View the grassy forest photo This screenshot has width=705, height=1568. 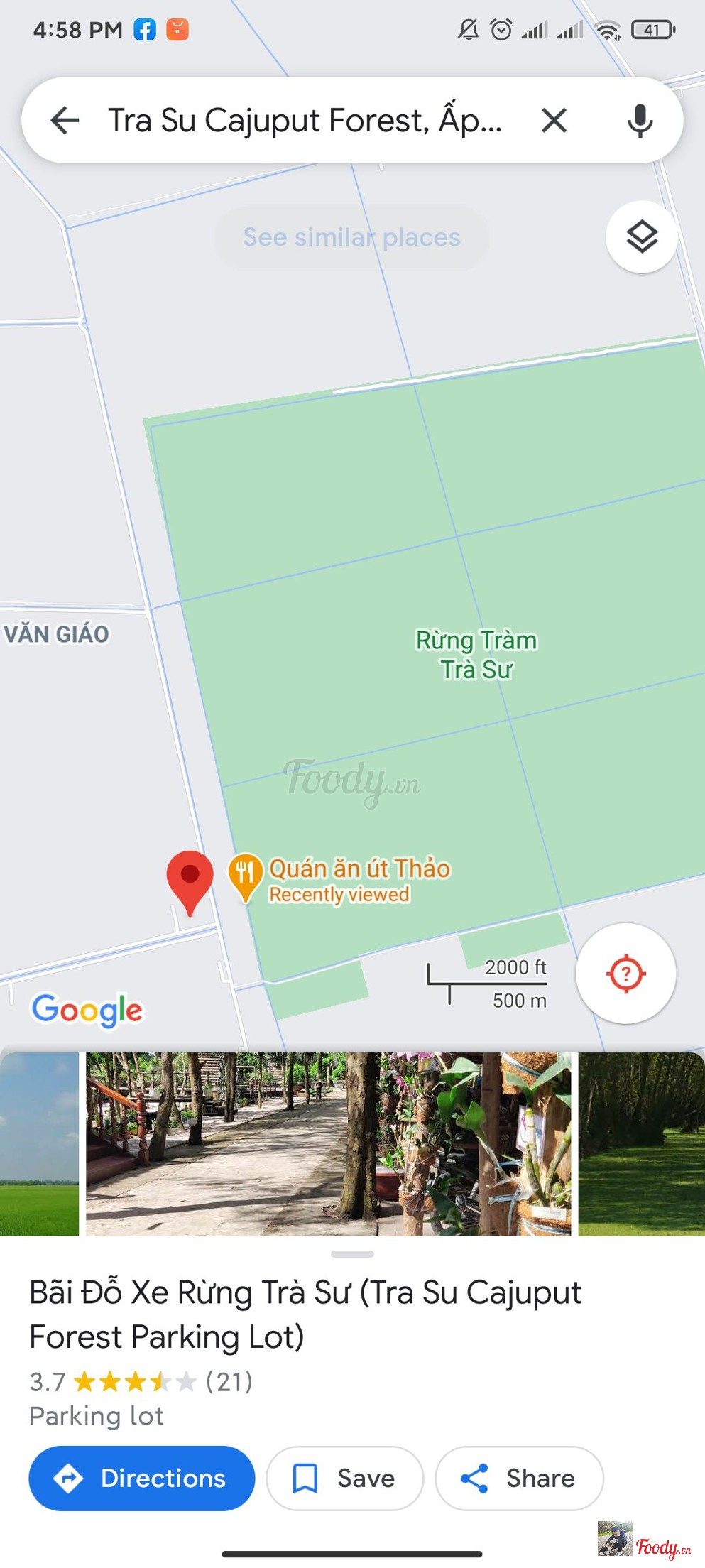pos(641,1144)
